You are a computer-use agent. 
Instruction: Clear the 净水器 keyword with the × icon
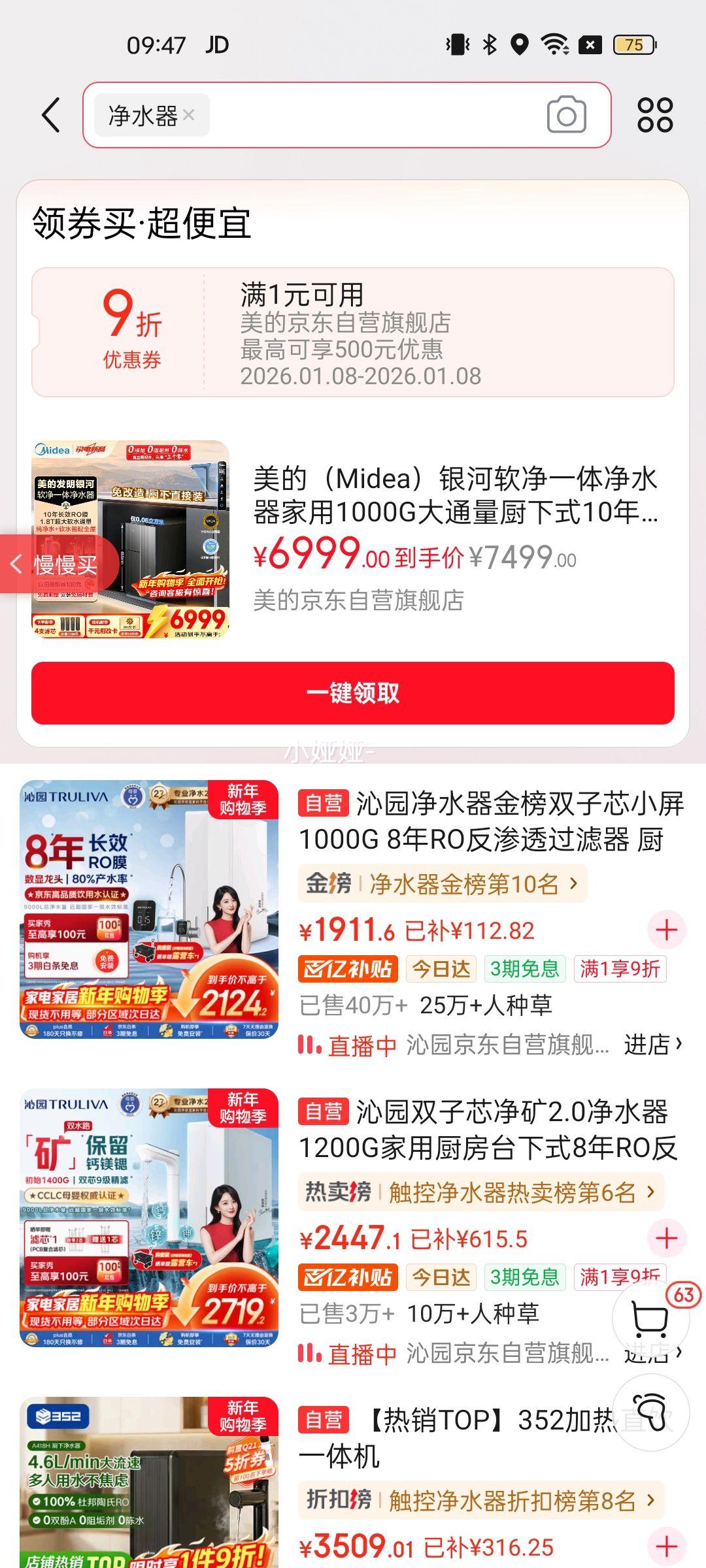(190, 115)
